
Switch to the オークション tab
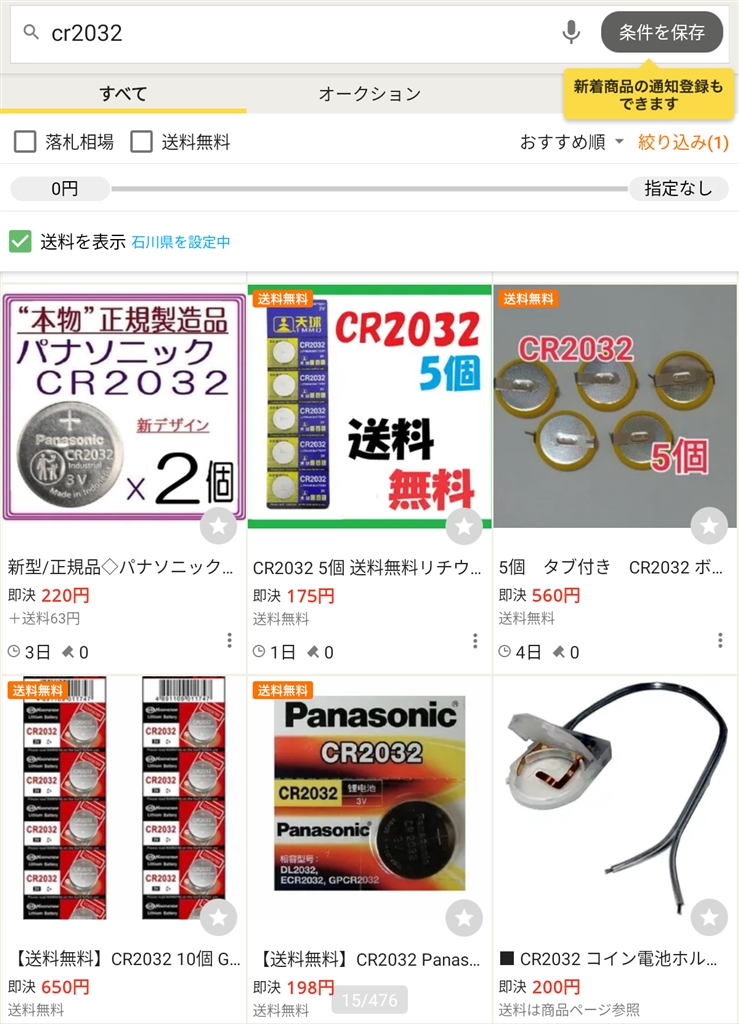tap(369, 94)
